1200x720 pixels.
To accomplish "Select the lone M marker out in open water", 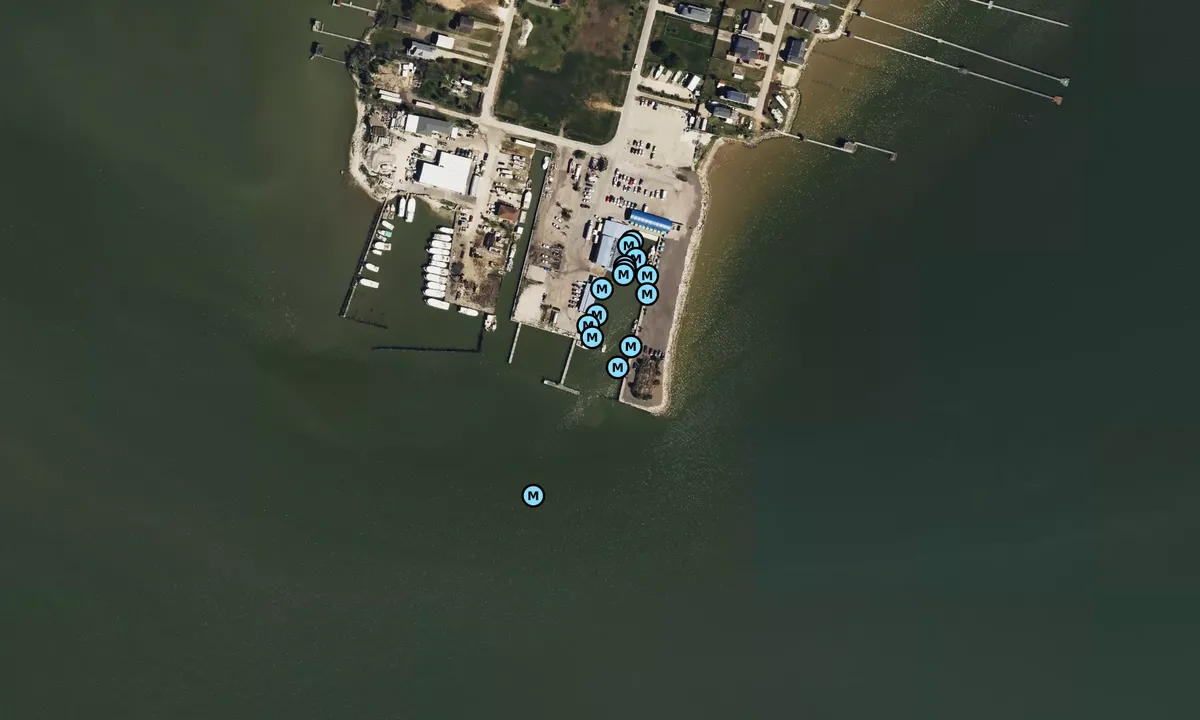I will coord(533,495).
